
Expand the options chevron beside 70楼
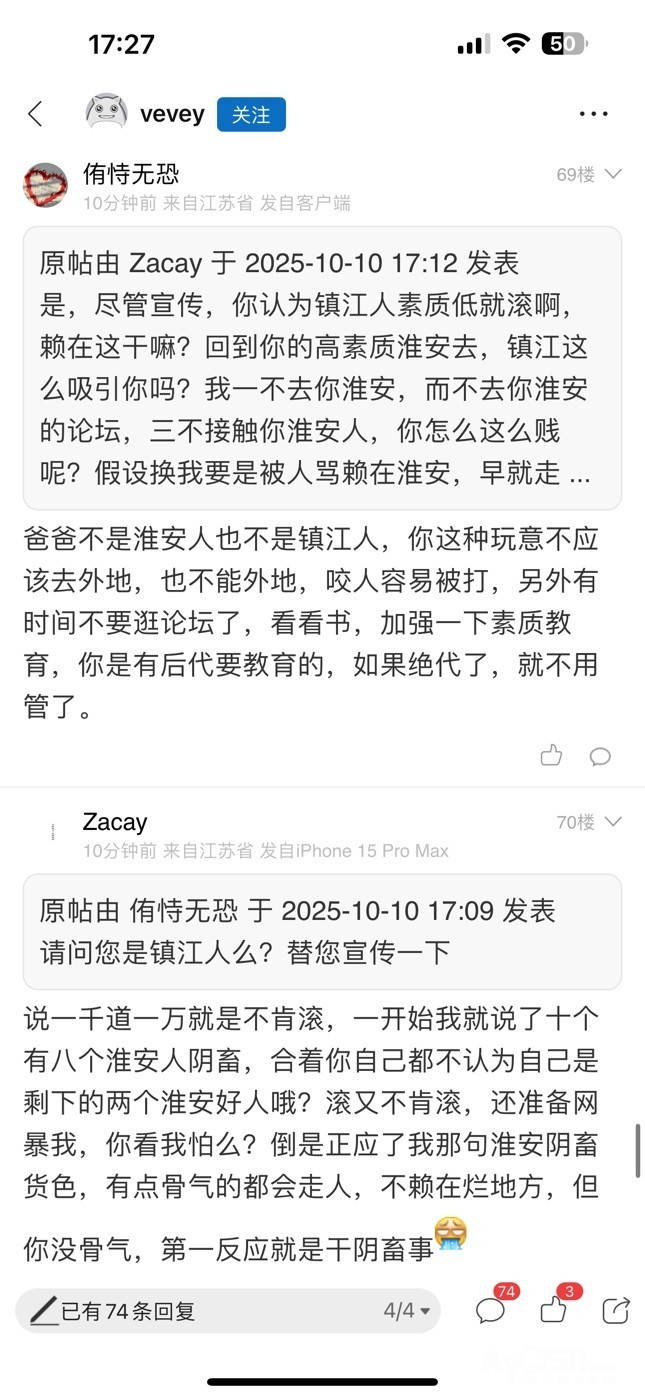pos(614,822)
